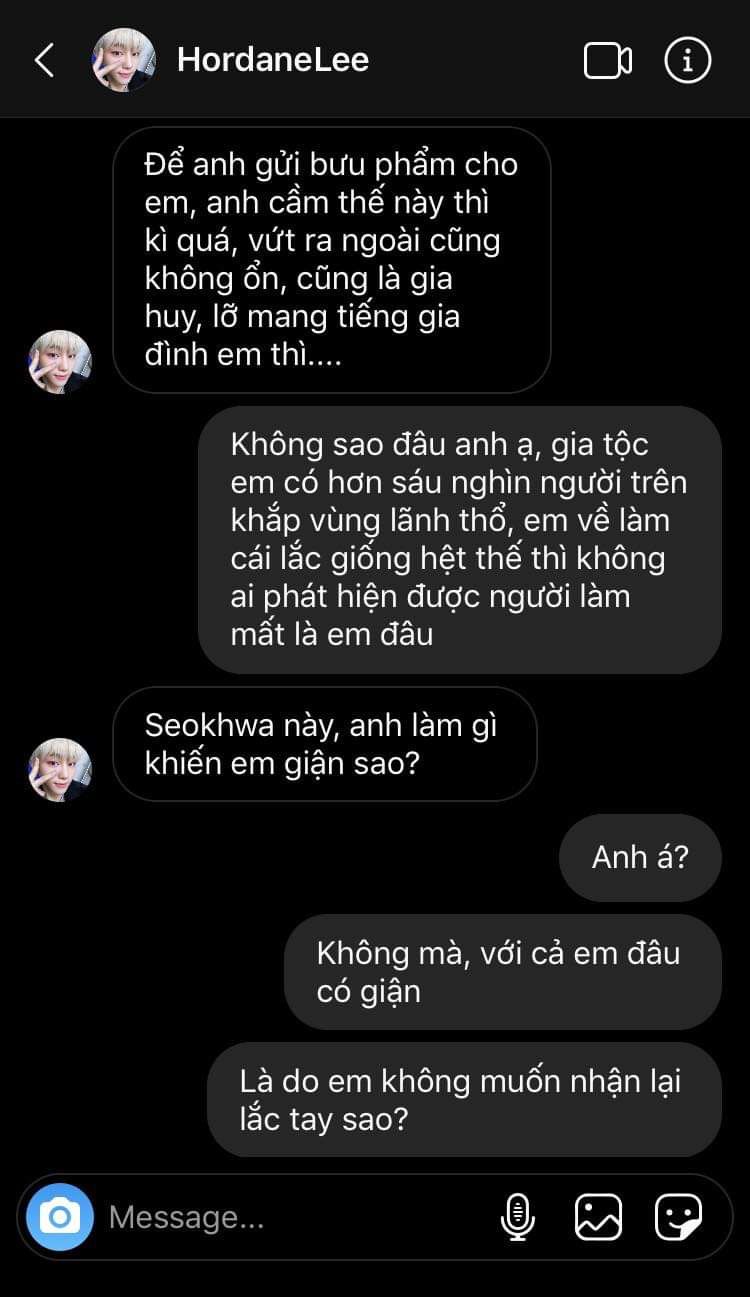Open the camera to send a photo
Screen dimensions: 750x1297
60,1217
